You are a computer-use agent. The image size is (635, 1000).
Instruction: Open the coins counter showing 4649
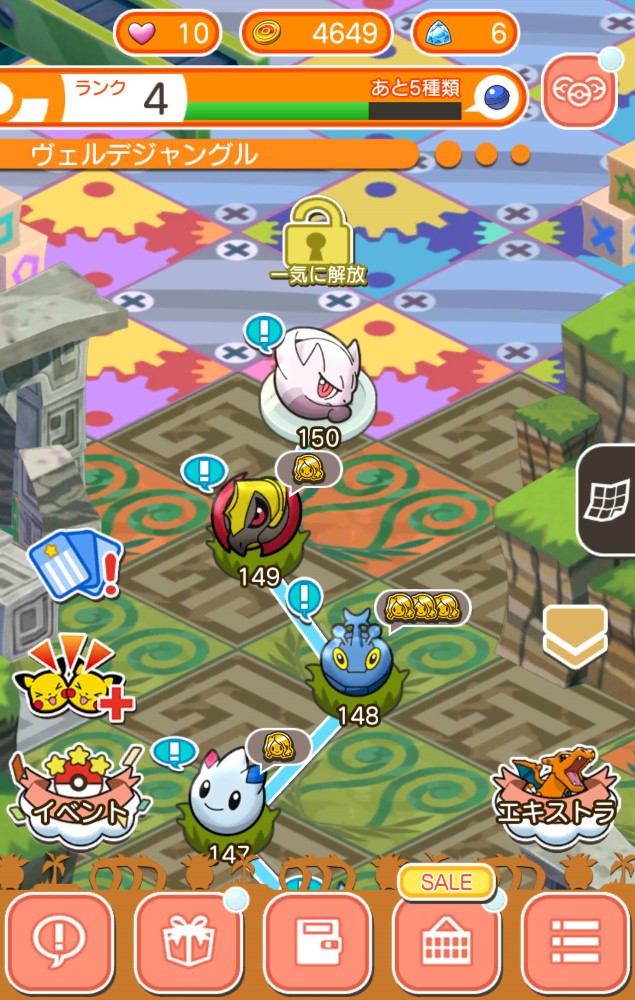coord(316,33)
